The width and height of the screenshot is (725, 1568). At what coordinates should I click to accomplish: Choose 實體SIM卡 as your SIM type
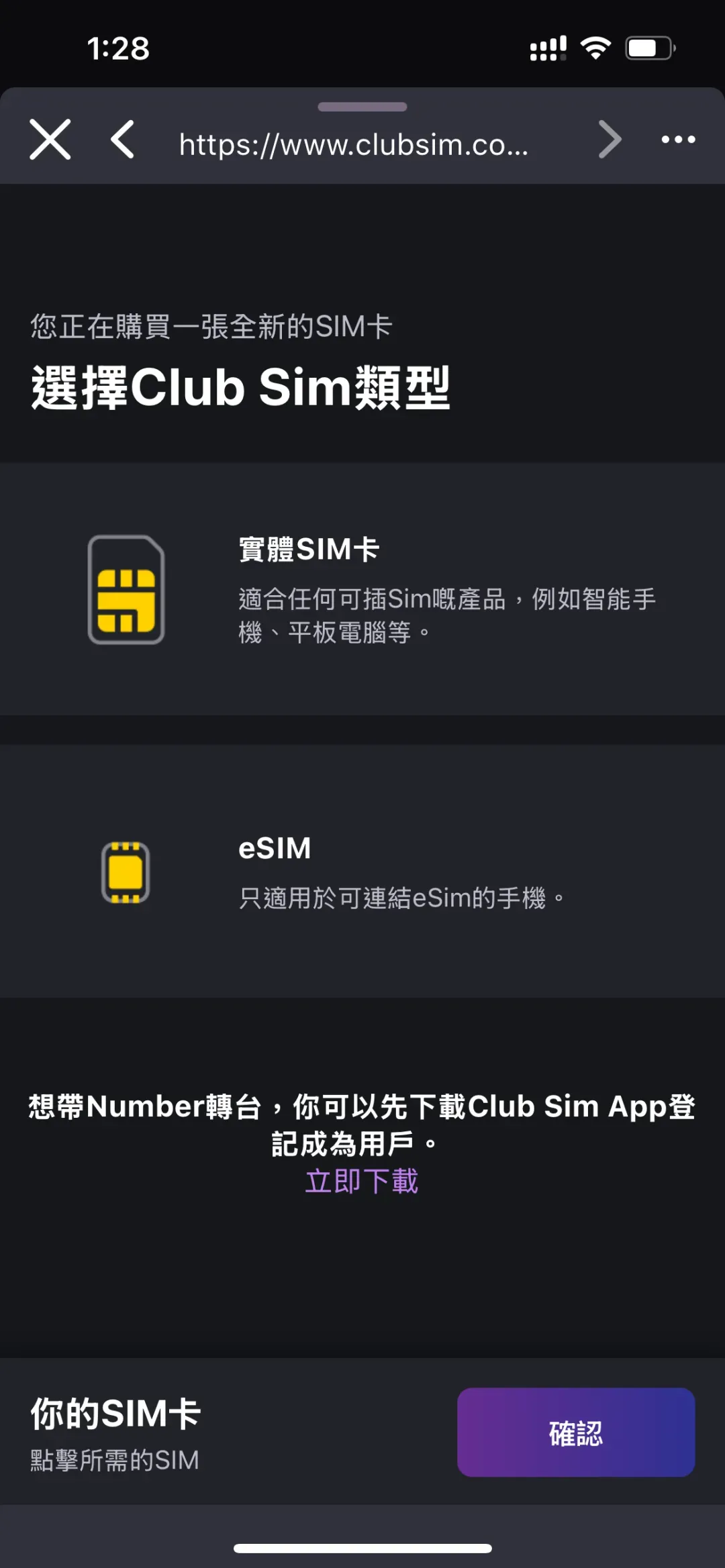[309, 548]
